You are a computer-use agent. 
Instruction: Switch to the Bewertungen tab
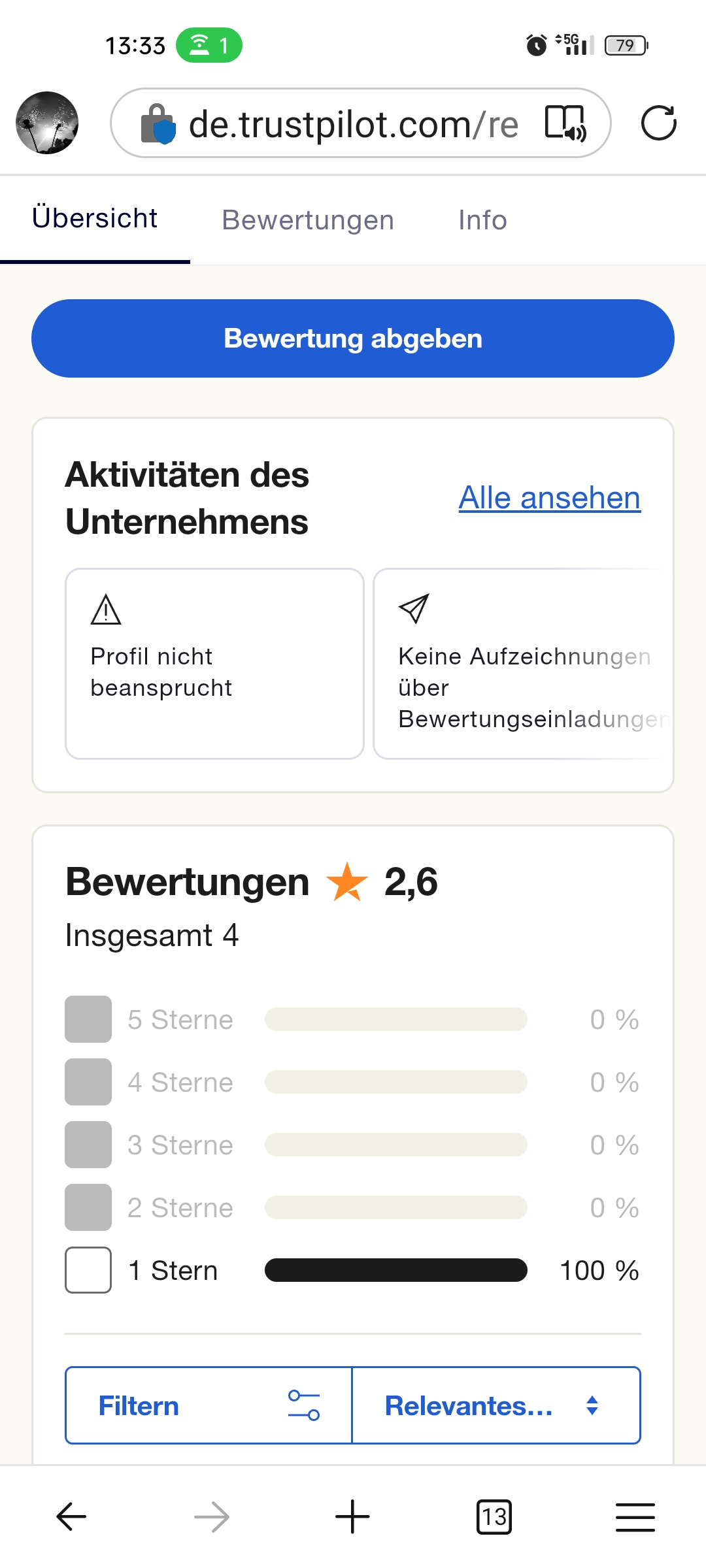[x=307, y=220]
